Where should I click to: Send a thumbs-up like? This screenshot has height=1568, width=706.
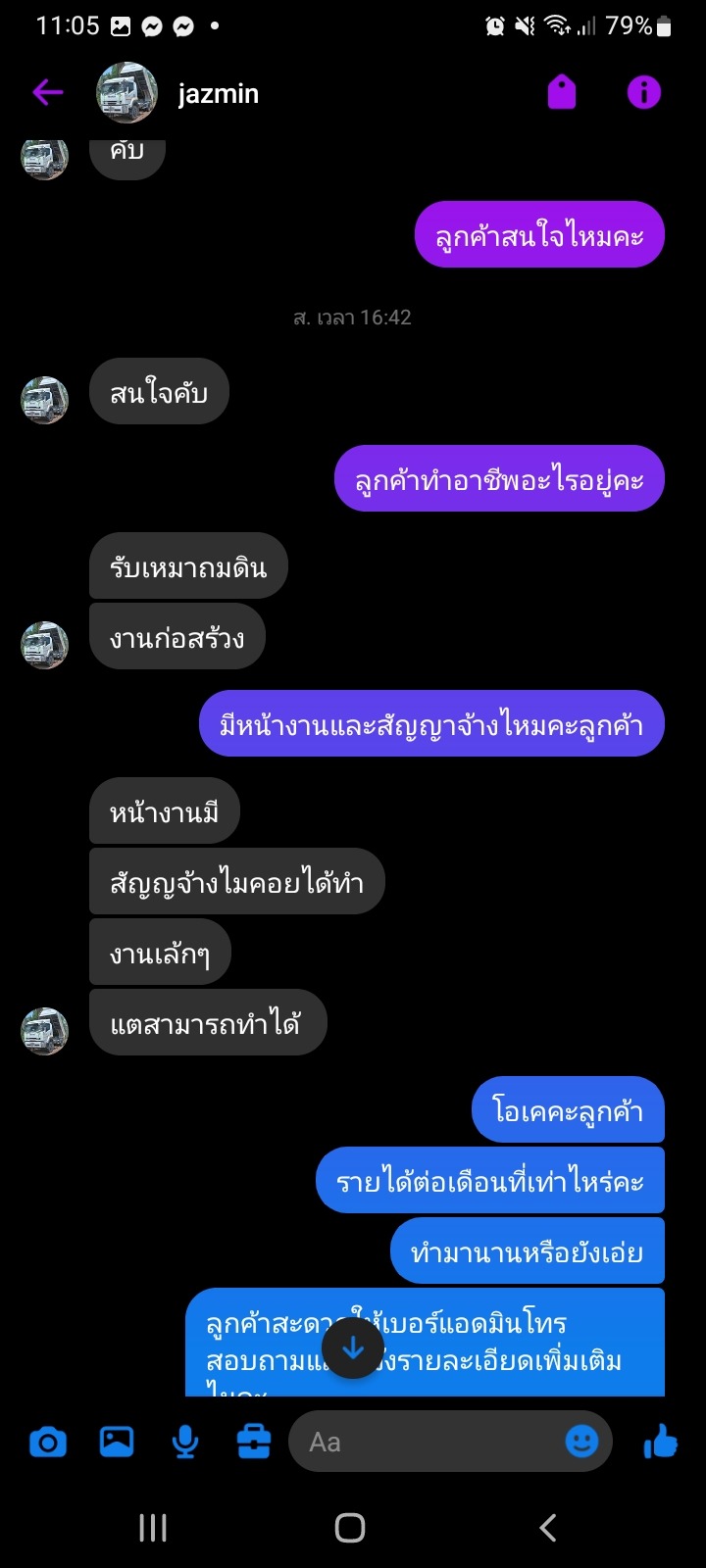click(x=661, y=1441)
